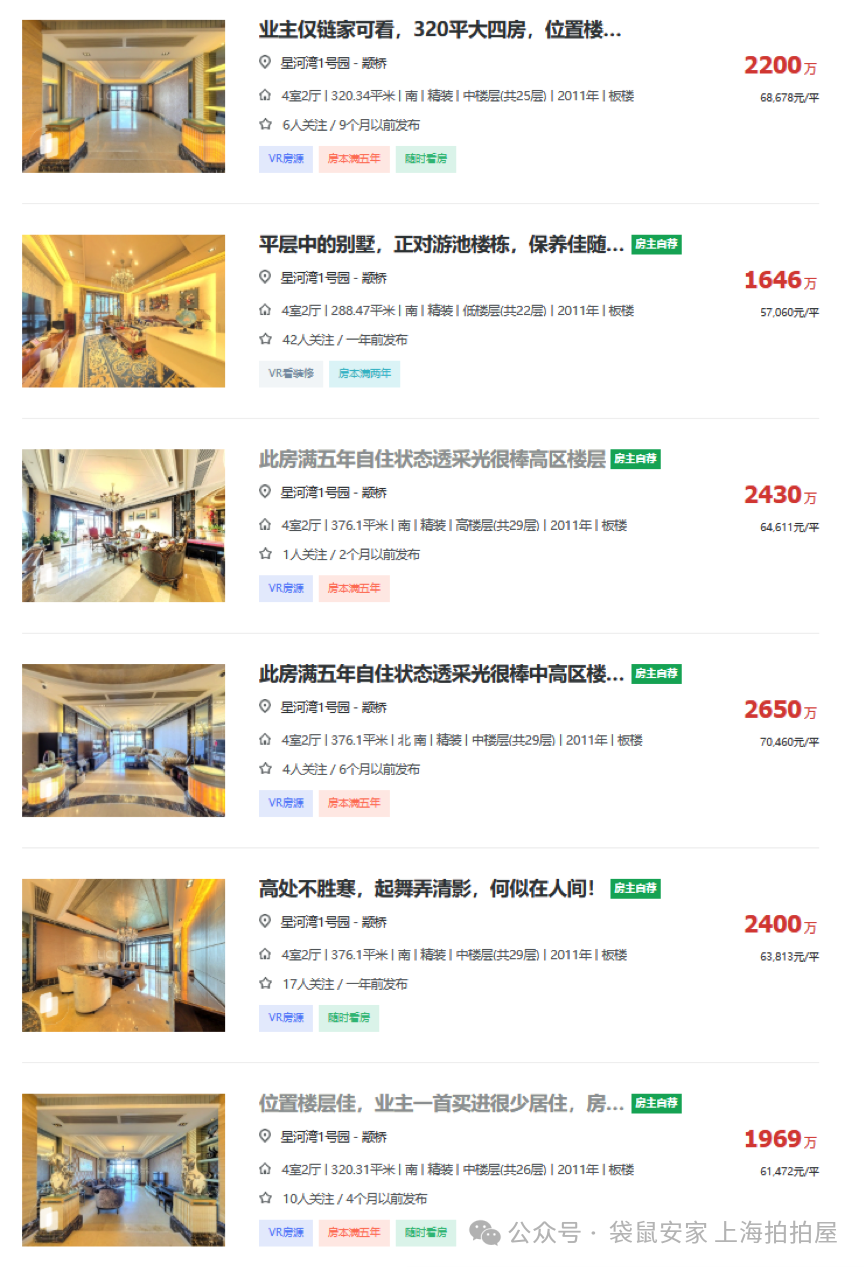Open the photo of the 2650万 listing
This screenshot has width=865, height=1267.
coord(123,740)
